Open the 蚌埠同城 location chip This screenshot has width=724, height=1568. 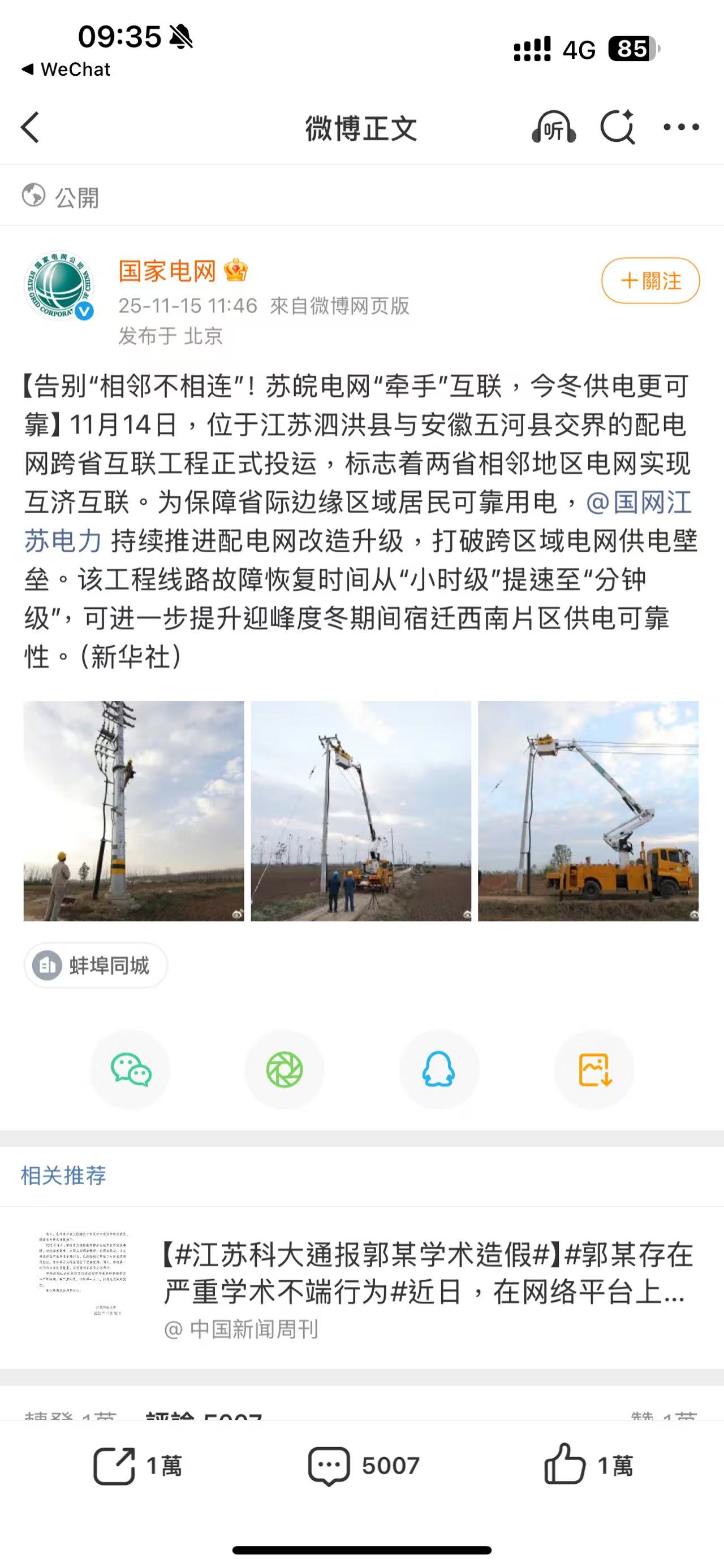(x=96, y=965)
